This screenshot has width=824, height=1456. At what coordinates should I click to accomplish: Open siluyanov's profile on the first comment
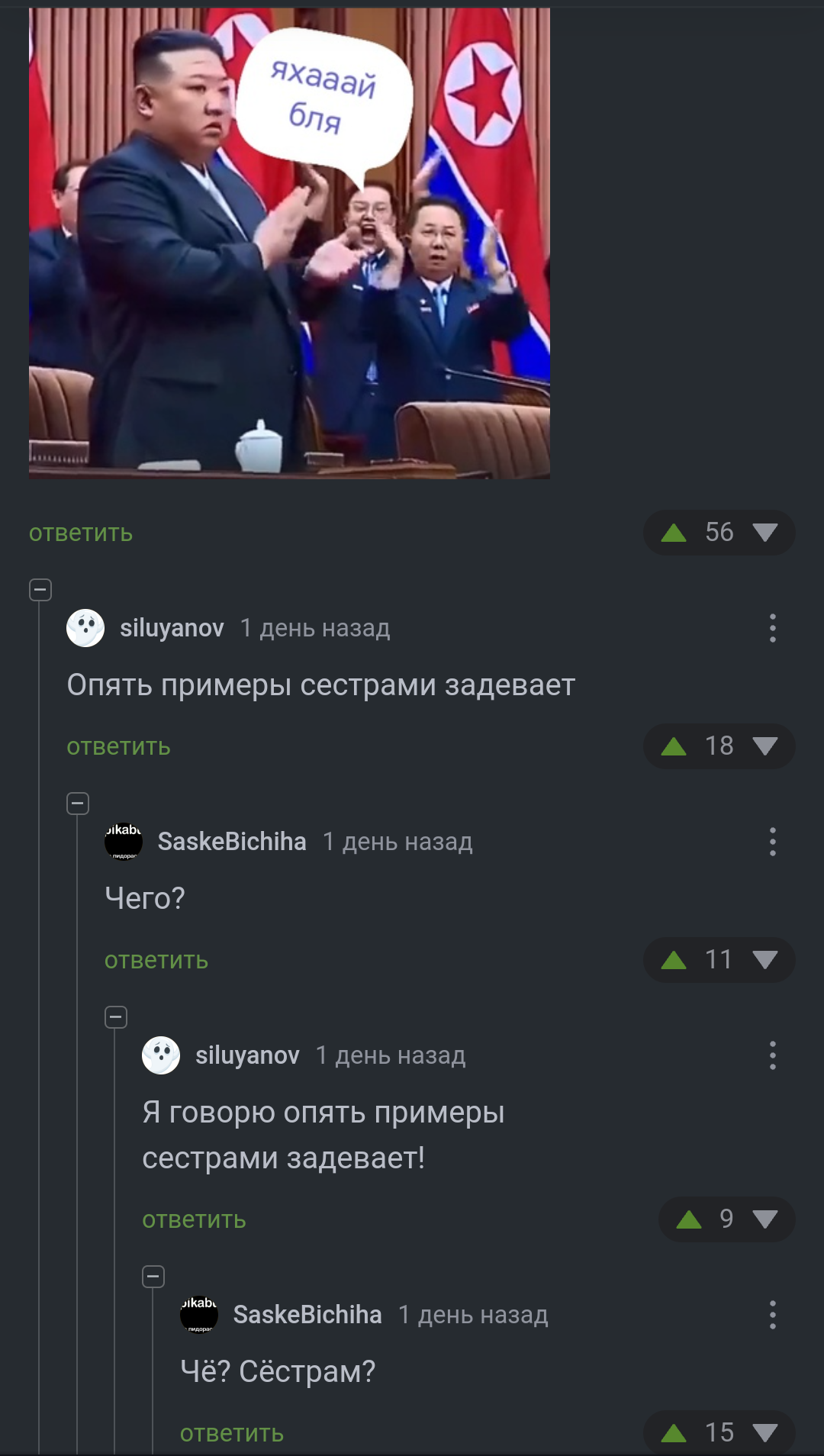(x=172, y=628)
